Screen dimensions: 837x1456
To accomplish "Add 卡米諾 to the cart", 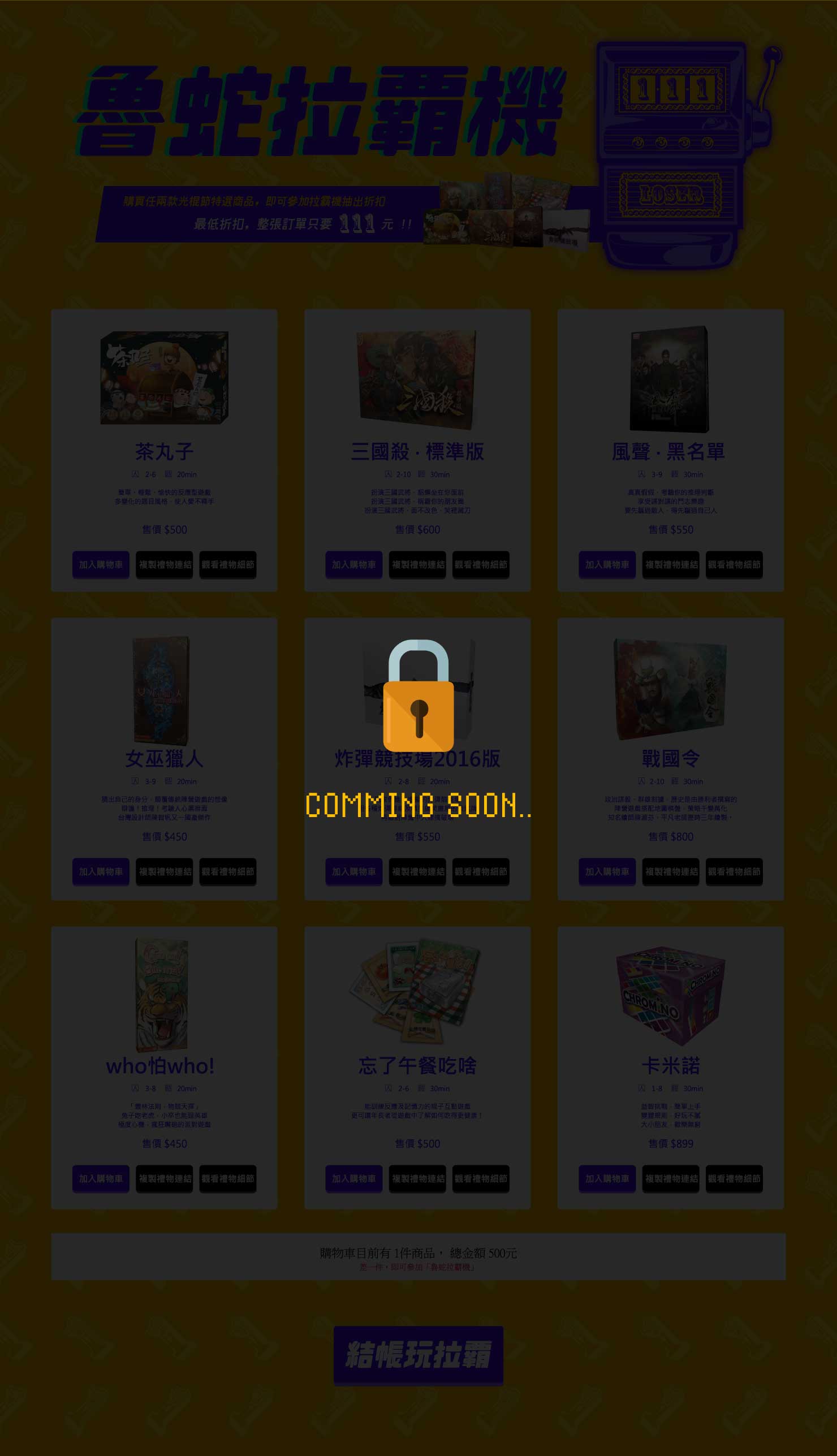I will click(607, 1178).
